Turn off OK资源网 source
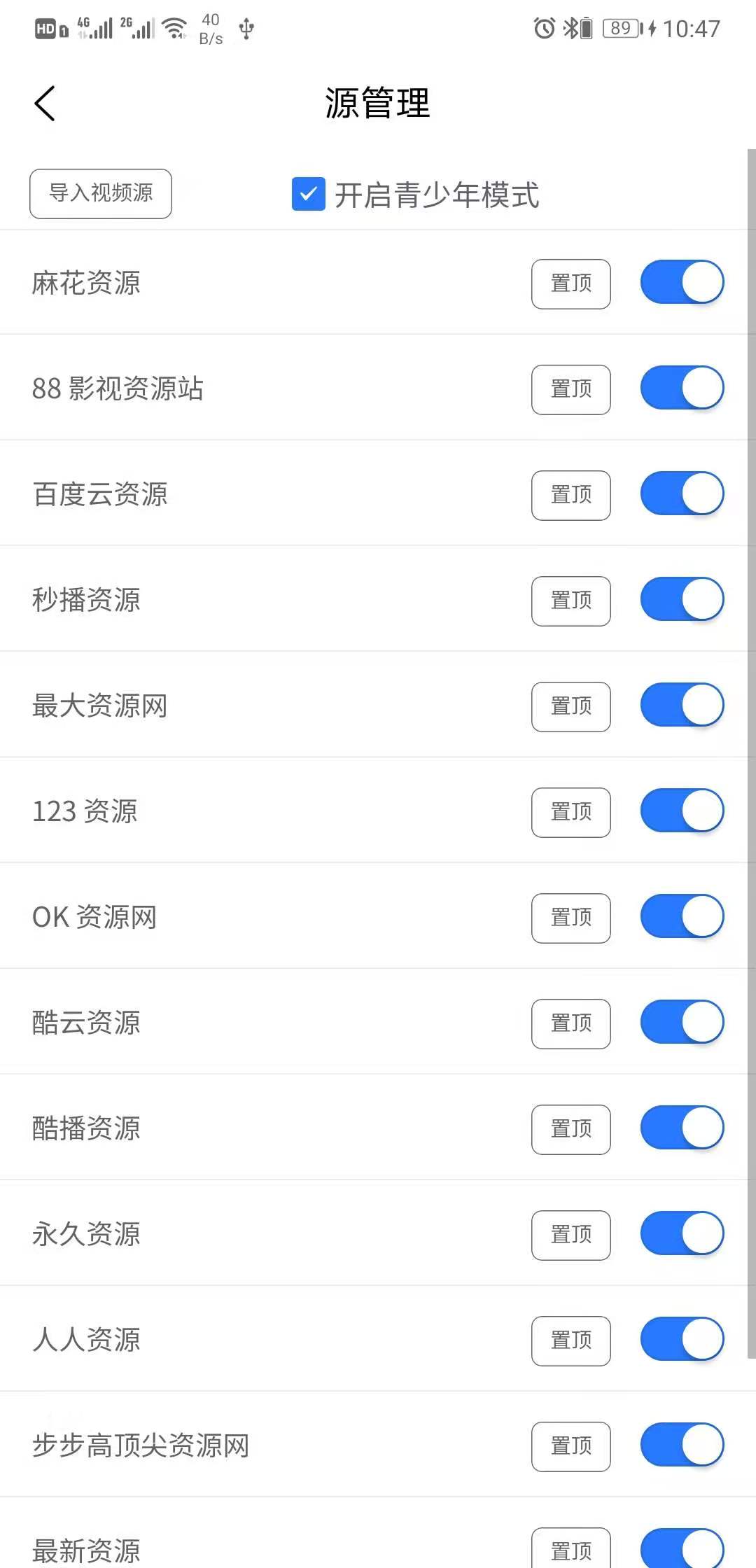Screen dimensions: 756x1568 [682, 916]
